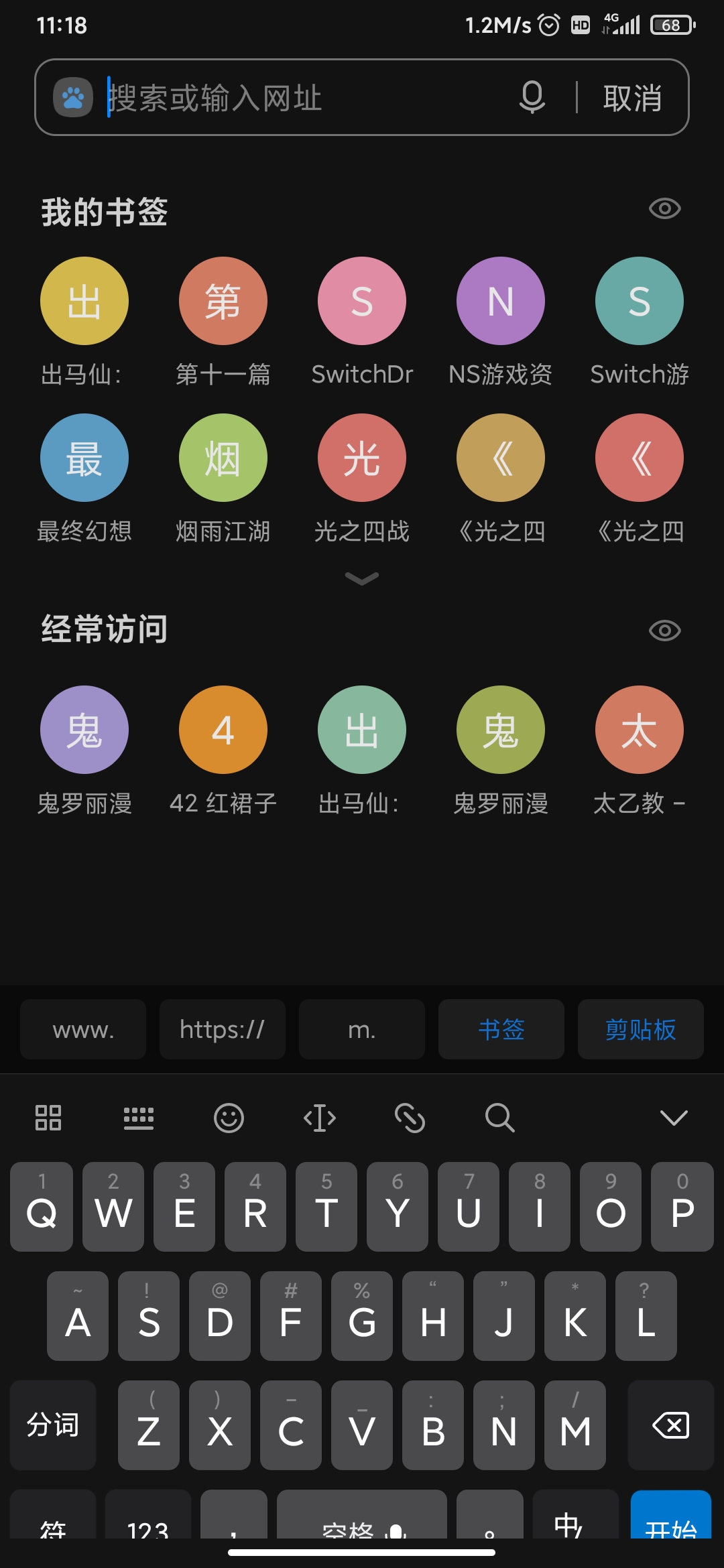The height and width of the screenshot is (1568, 724).
Task: Open the emoji panel on the keyboard toolbar
Action: click(229, 1118)
